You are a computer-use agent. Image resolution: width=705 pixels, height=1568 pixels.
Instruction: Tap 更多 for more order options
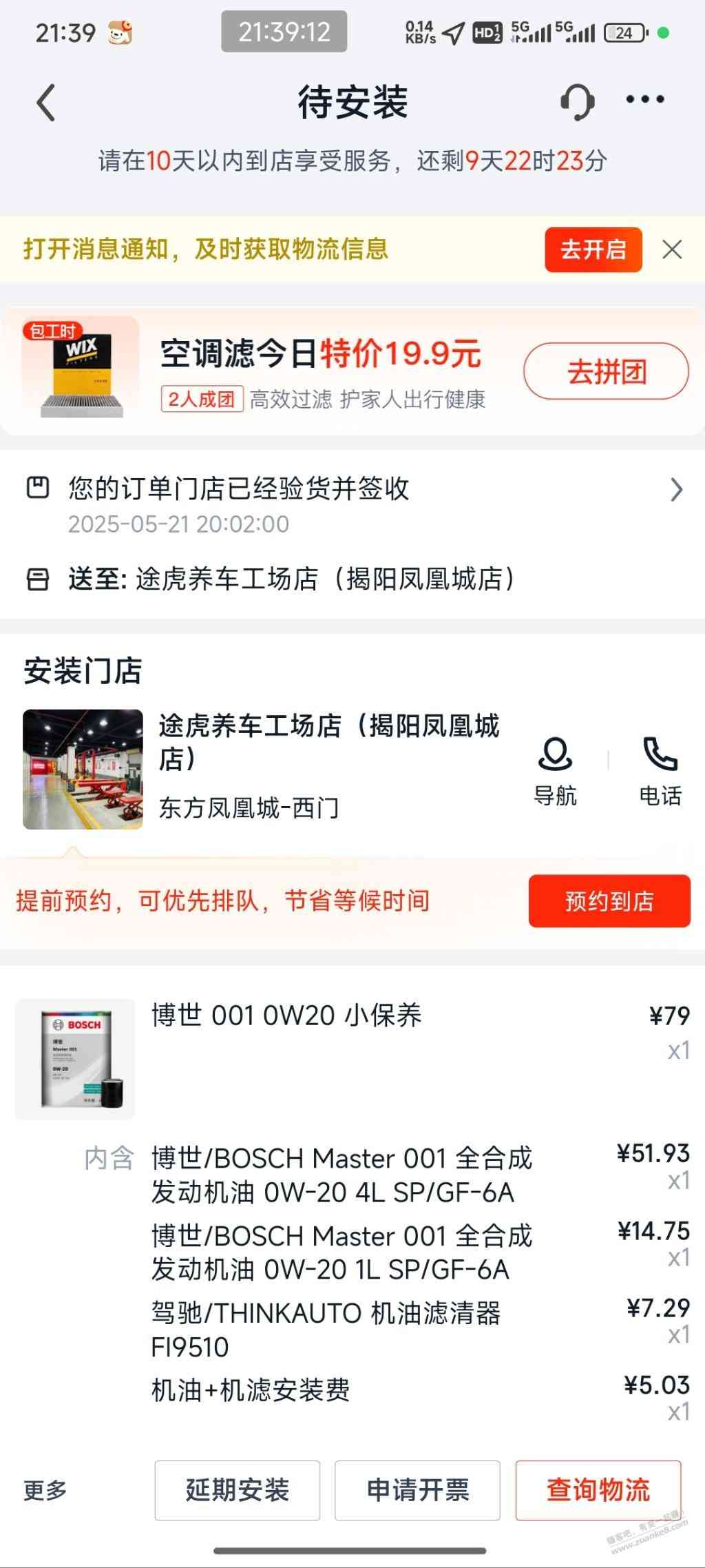pyautogui.click(x=45, y=1490)
